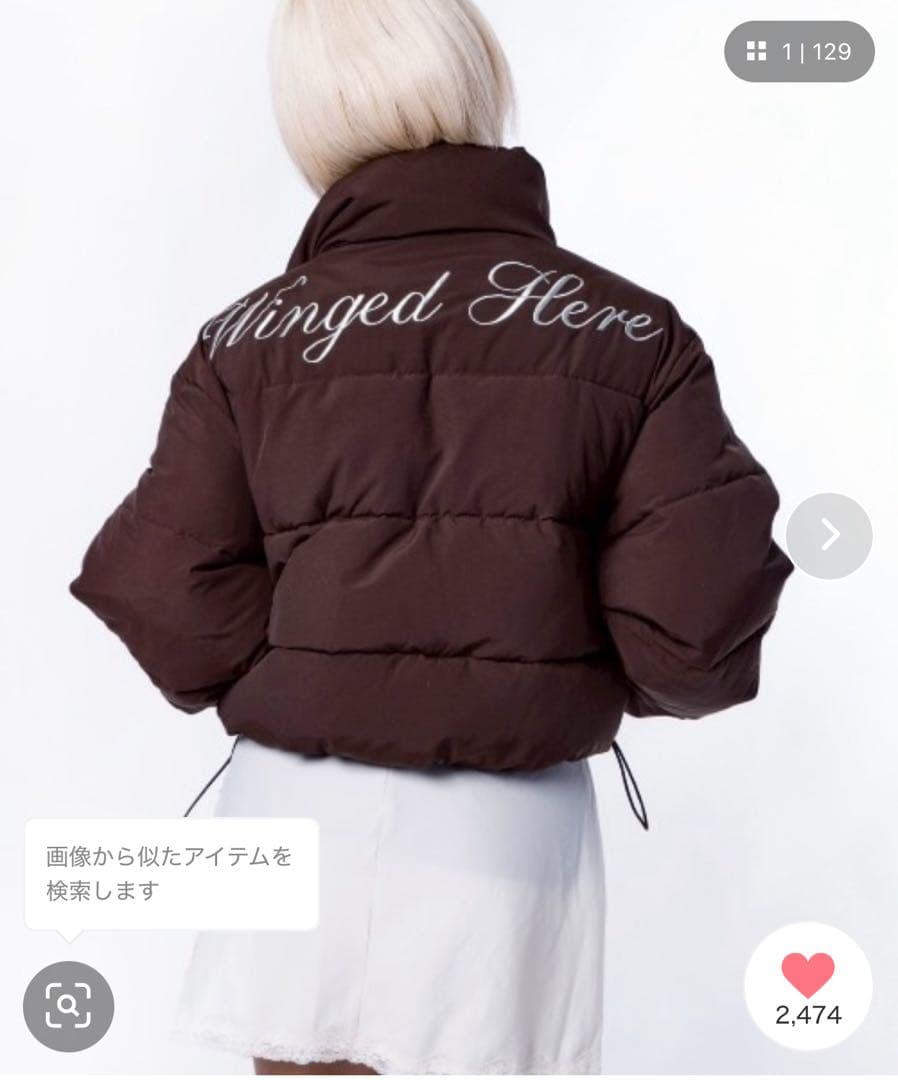This screenshot has width=898, height=1080.
Task: Open the brown puffer jacket photo
Action: click(440, 480)
